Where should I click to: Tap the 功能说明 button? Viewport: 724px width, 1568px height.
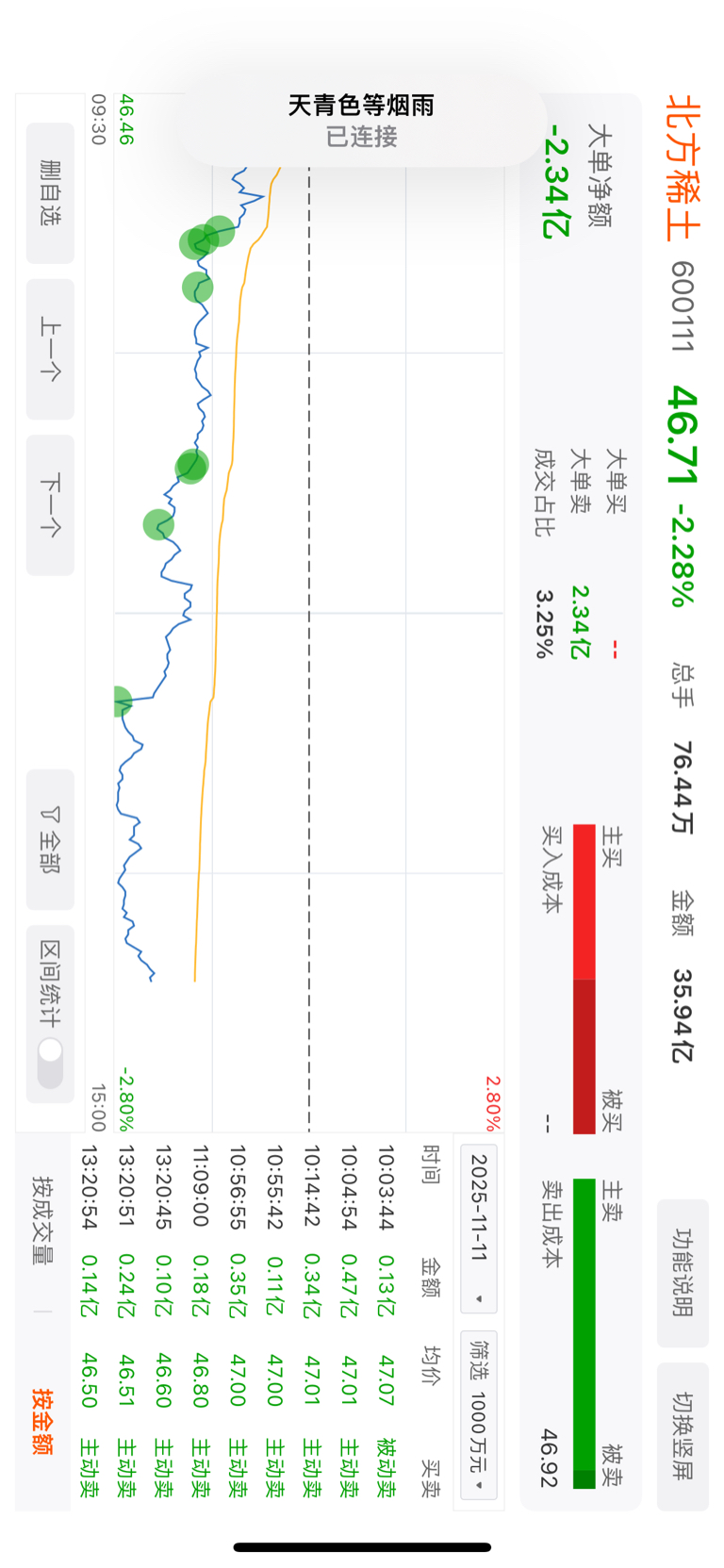click(x=682, y=1272)
